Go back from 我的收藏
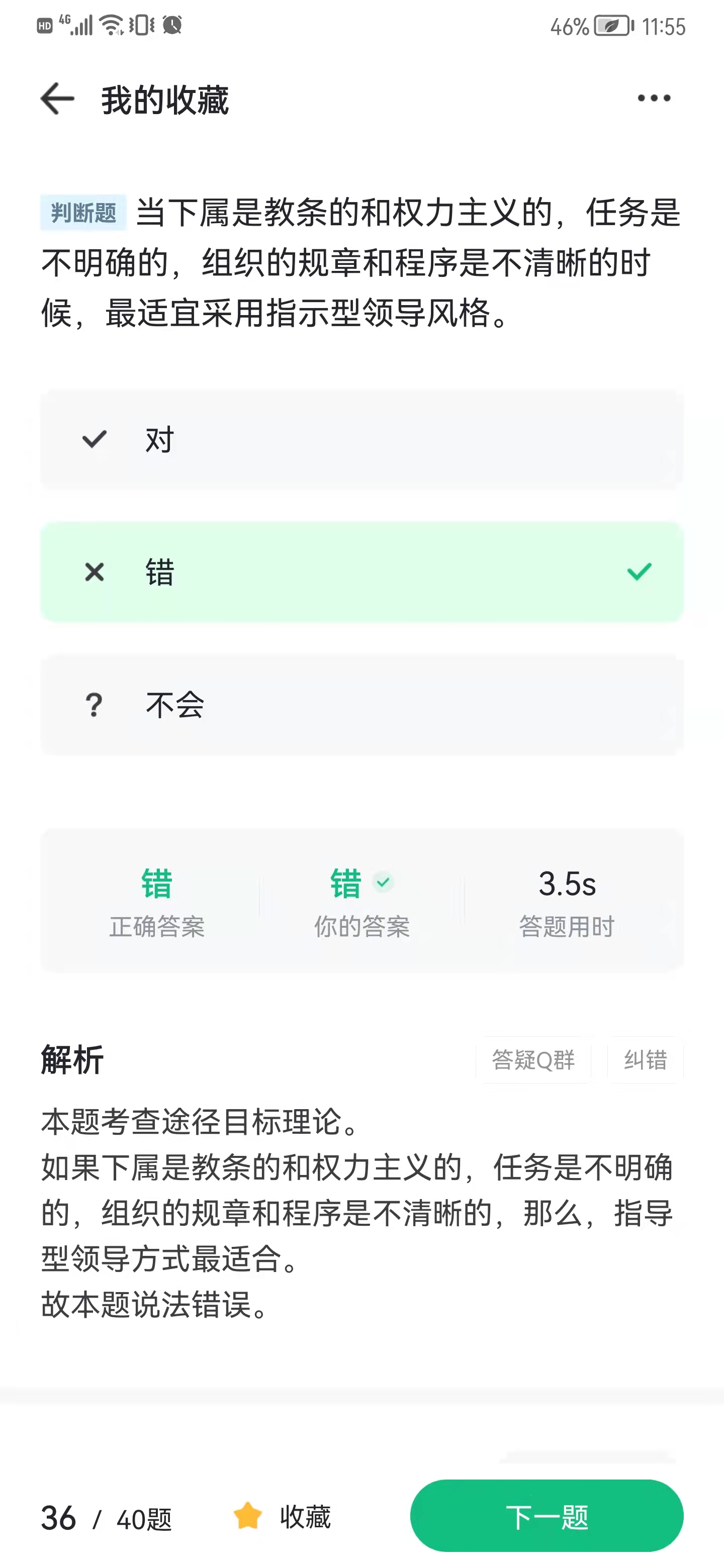The image size is (724, 1568). tap(57, 99)
